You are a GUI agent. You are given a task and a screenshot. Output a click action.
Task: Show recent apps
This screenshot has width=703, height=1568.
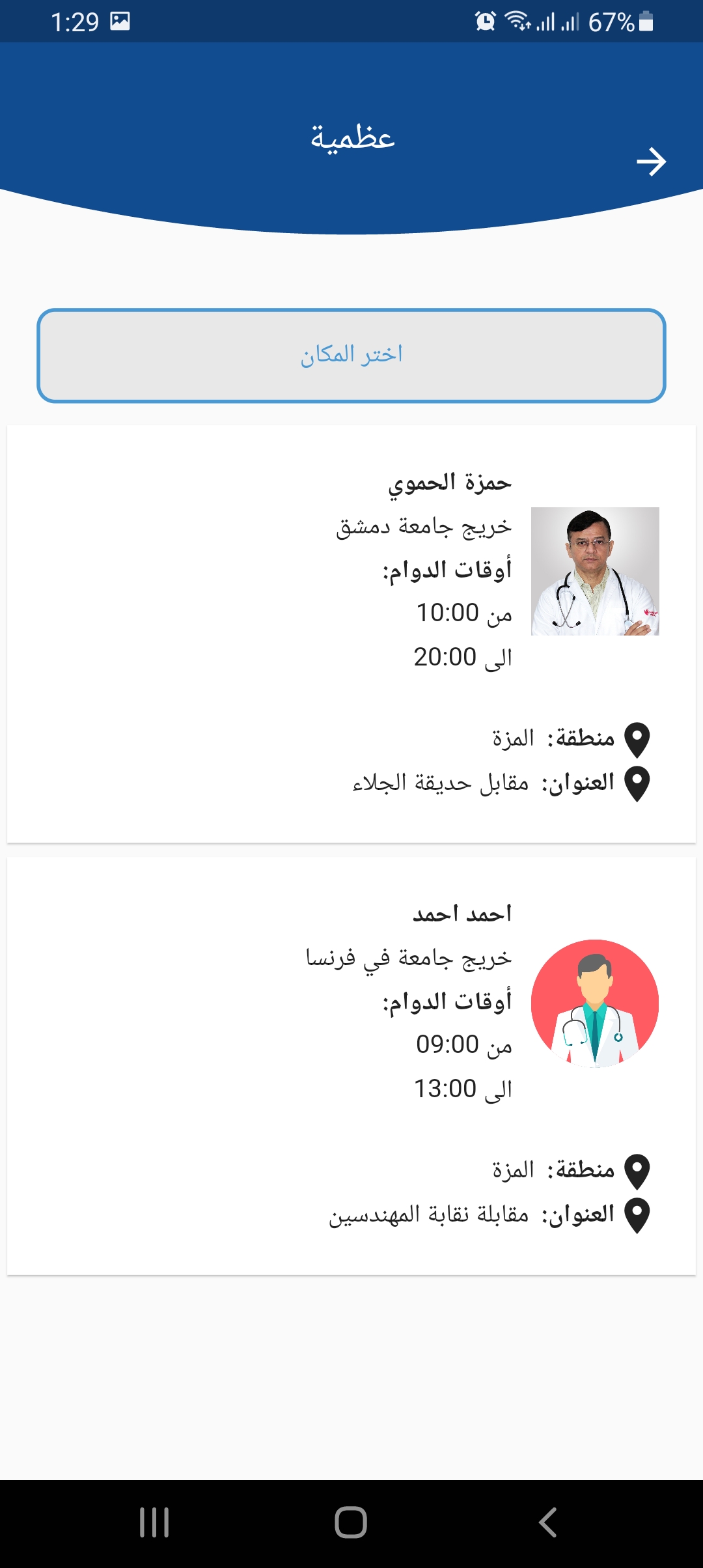click(x=154, y=1522)
